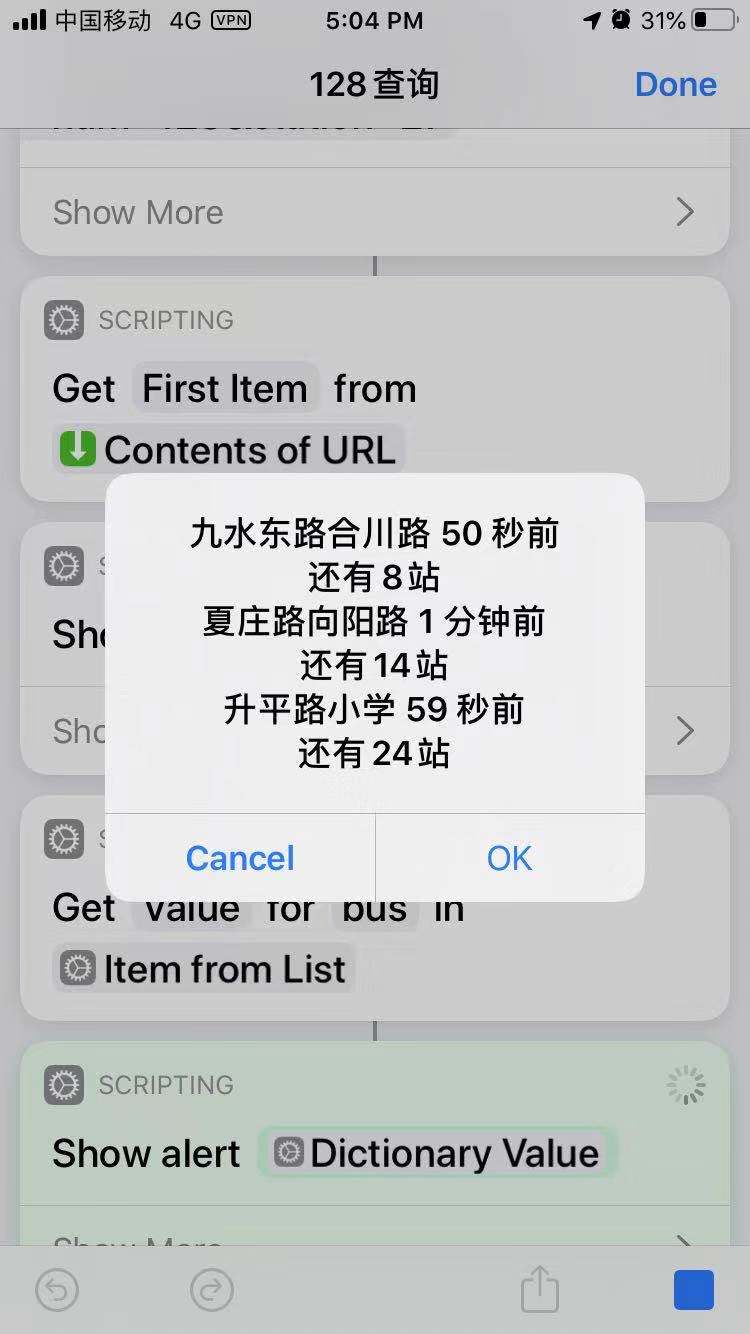The image size is (750, 1334).
Task: Select the Item from List variable
Action: tap(204, 969)
